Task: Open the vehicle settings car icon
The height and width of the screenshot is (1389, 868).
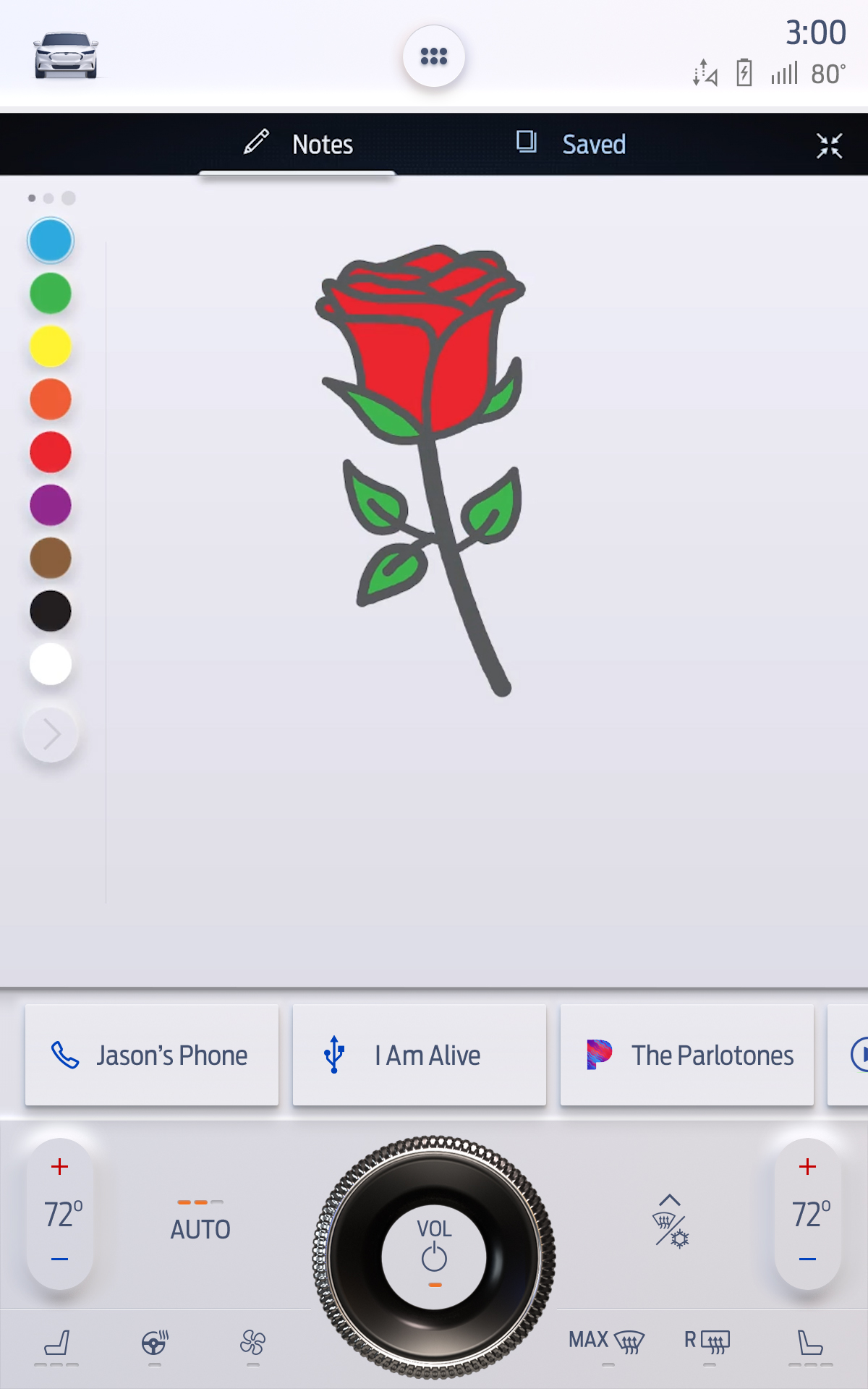Action: pos(66,55)
